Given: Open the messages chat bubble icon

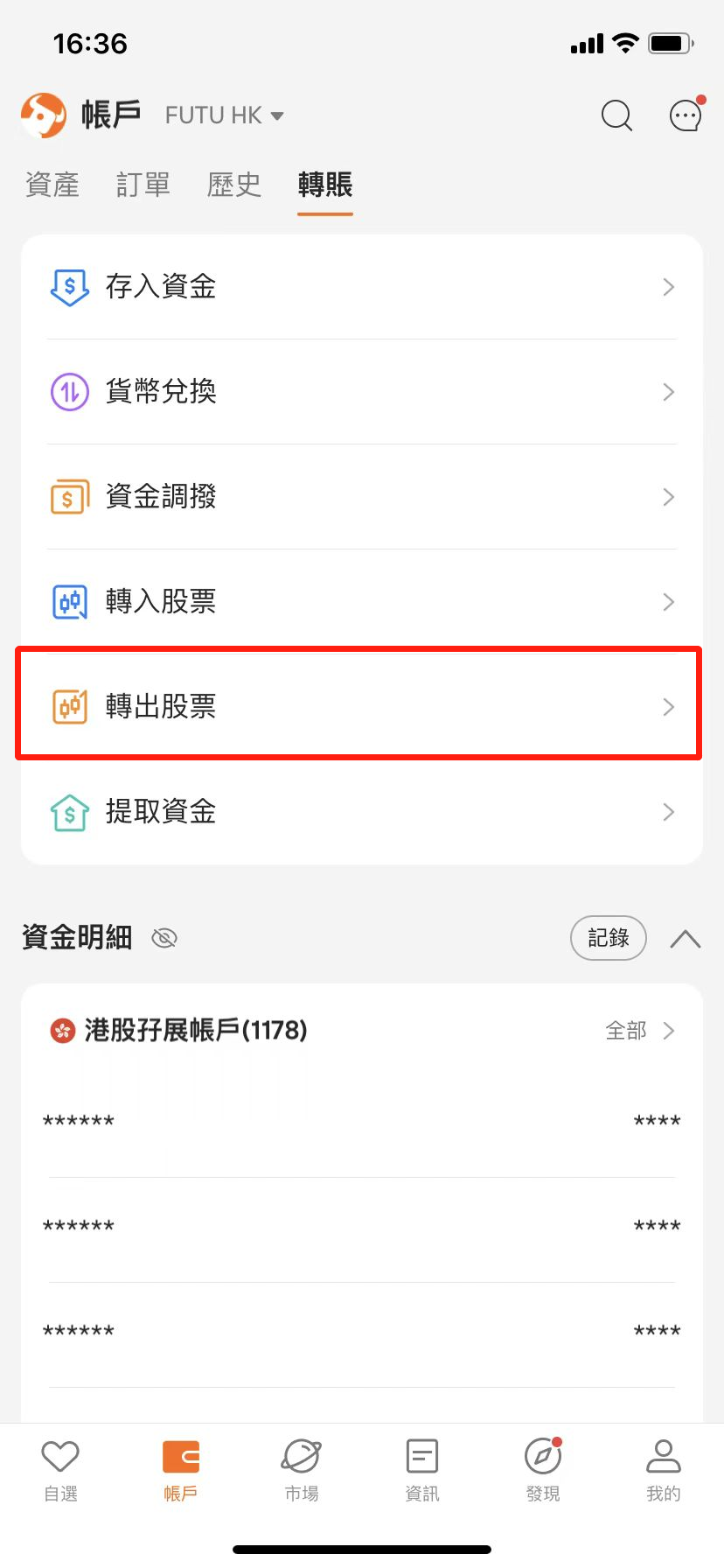Looking at the screenshot, I should tap(686, 115).
